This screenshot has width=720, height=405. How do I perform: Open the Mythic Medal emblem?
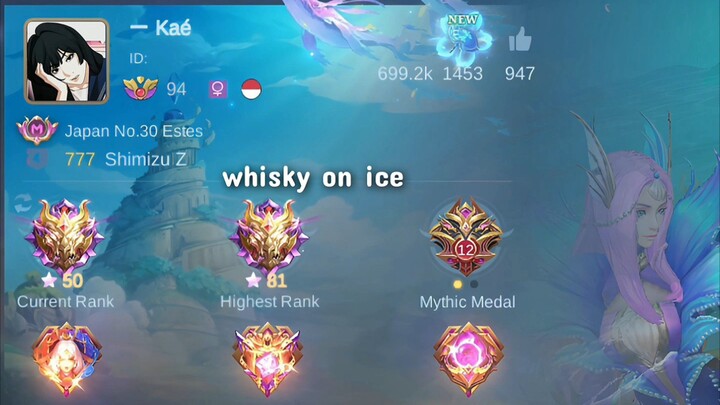coord(465,236)
